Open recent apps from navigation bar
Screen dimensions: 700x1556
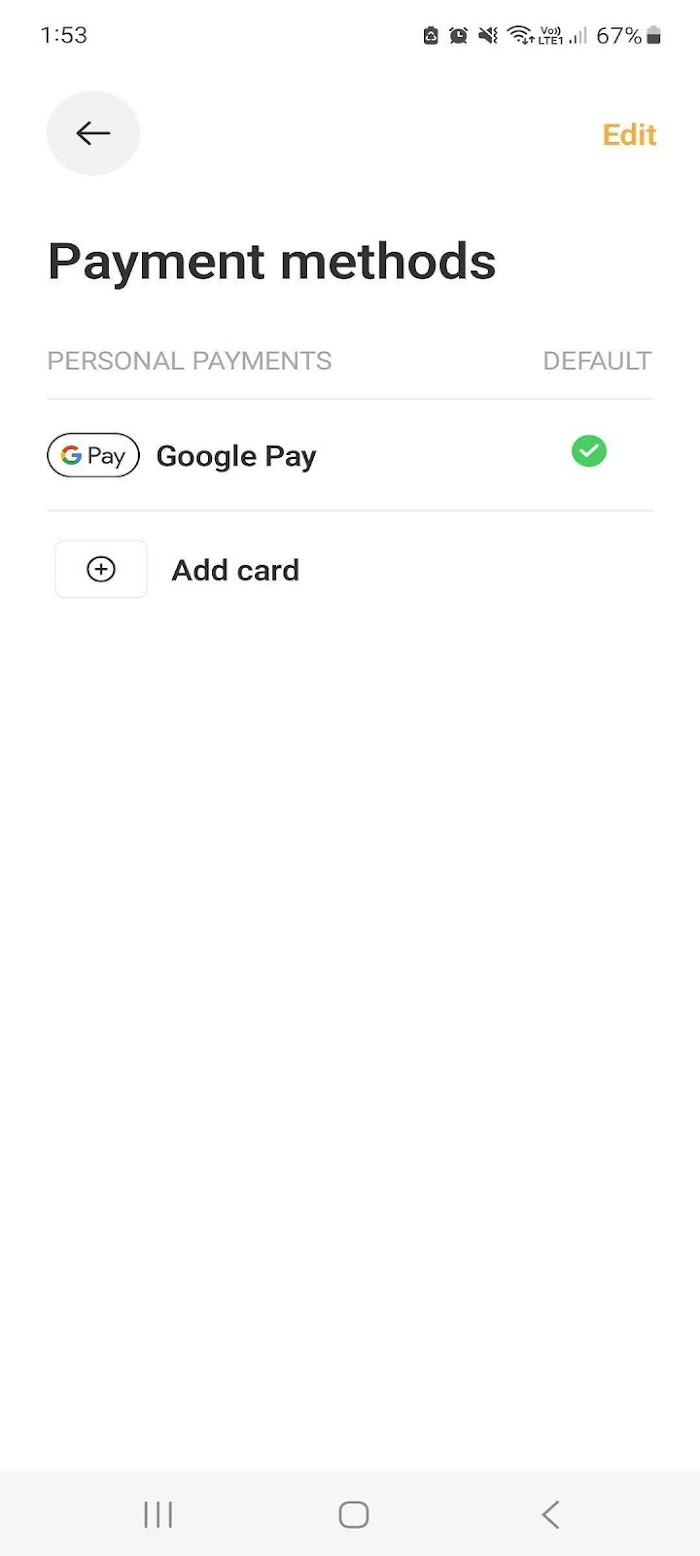click(158, 1515)
